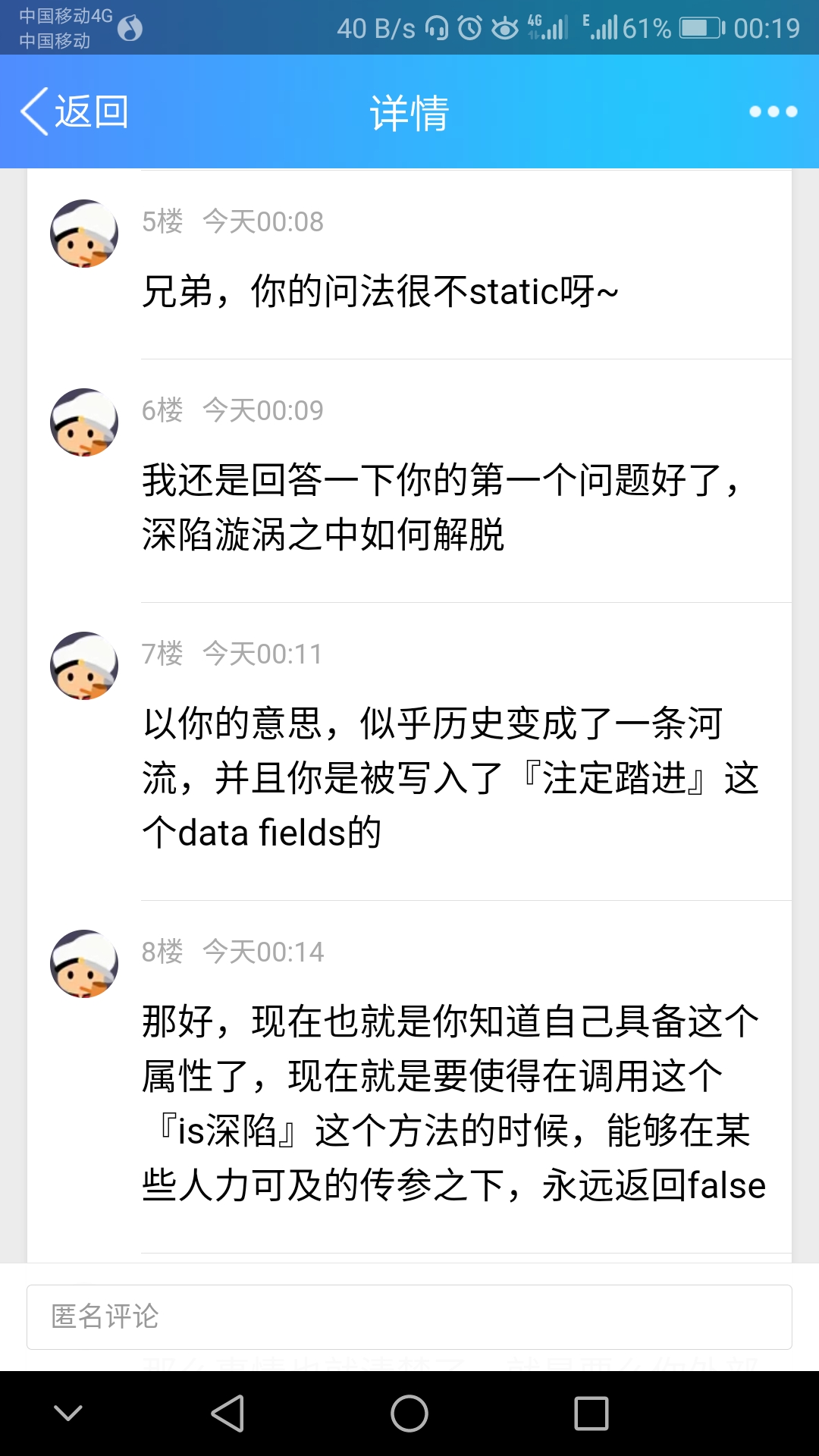
Task: Open the avatar on the 6楼 comment
Action: click(84, 422)
